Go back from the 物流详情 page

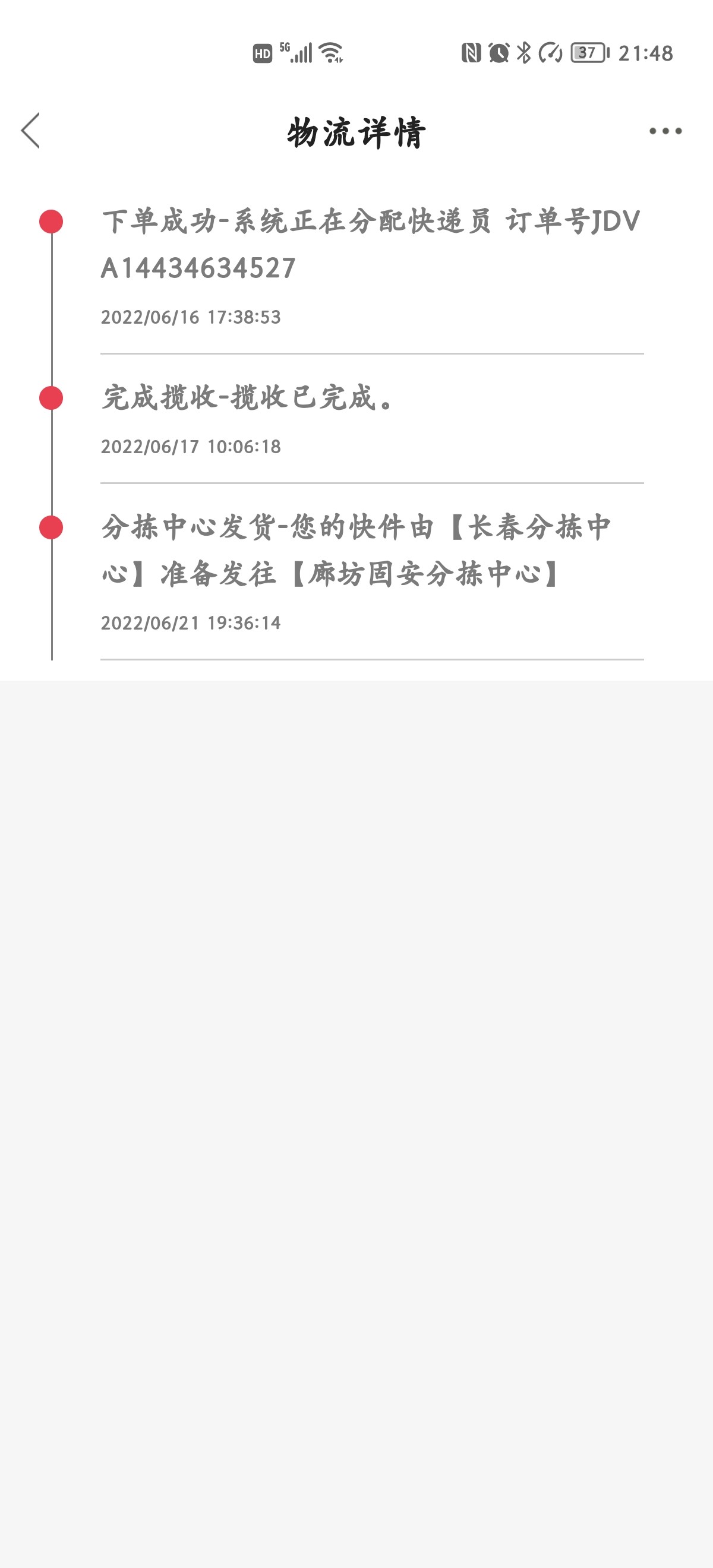pyautogui.click(x=30, y=130)
